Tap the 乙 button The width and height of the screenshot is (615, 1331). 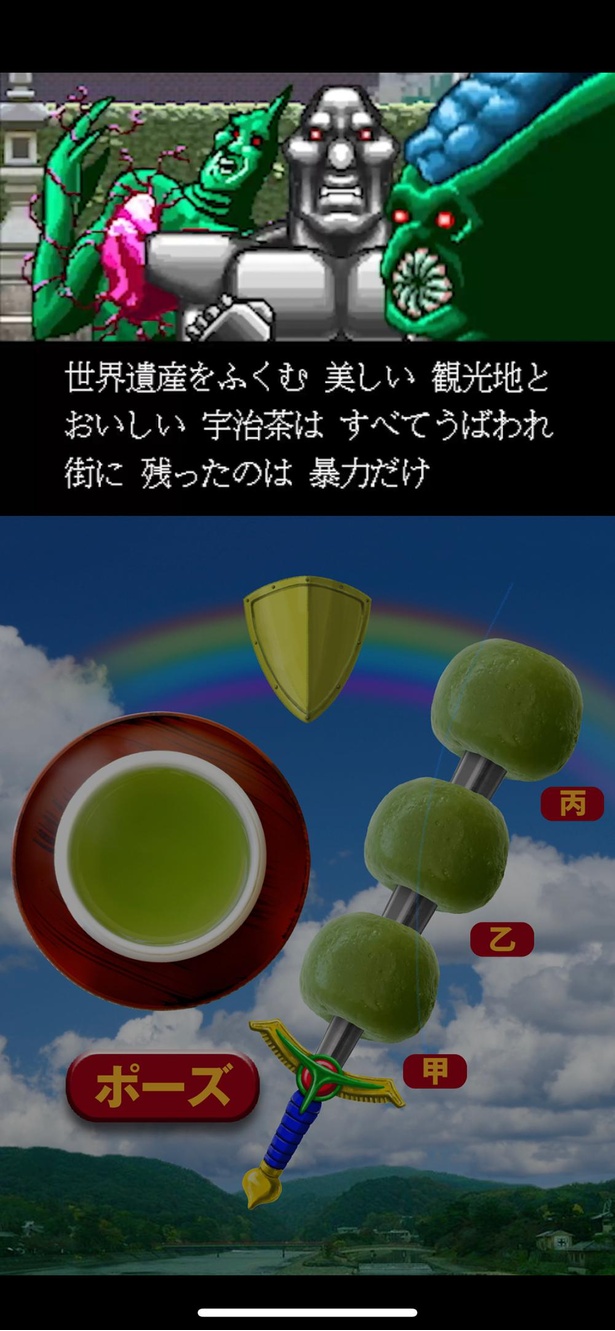[x=502, y=939]
